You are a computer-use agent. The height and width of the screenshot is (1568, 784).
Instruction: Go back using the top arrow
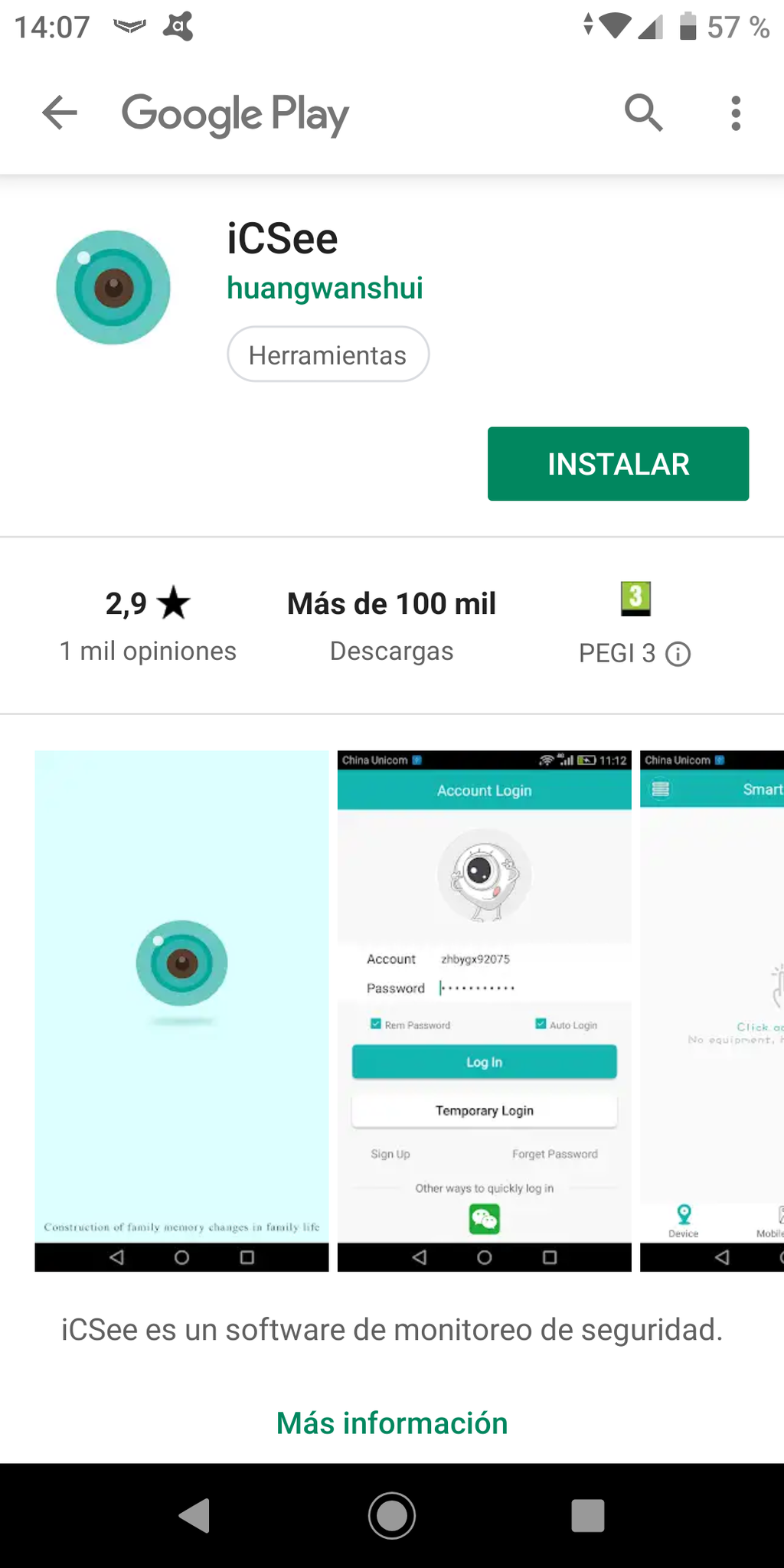coord(60,113)
